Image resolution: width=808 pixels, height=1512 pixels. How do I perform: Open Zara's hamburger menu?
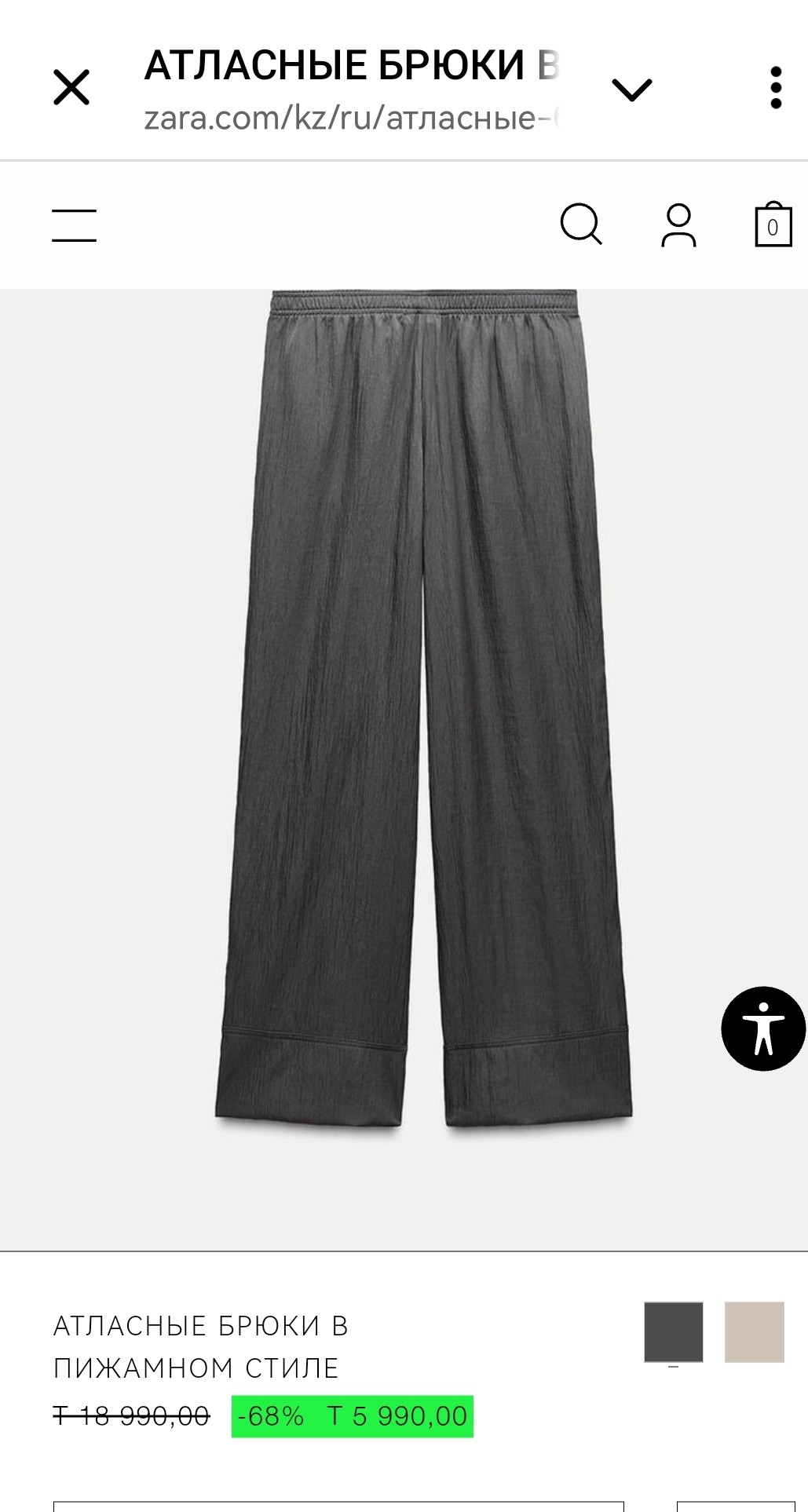(x=75, y=225)
